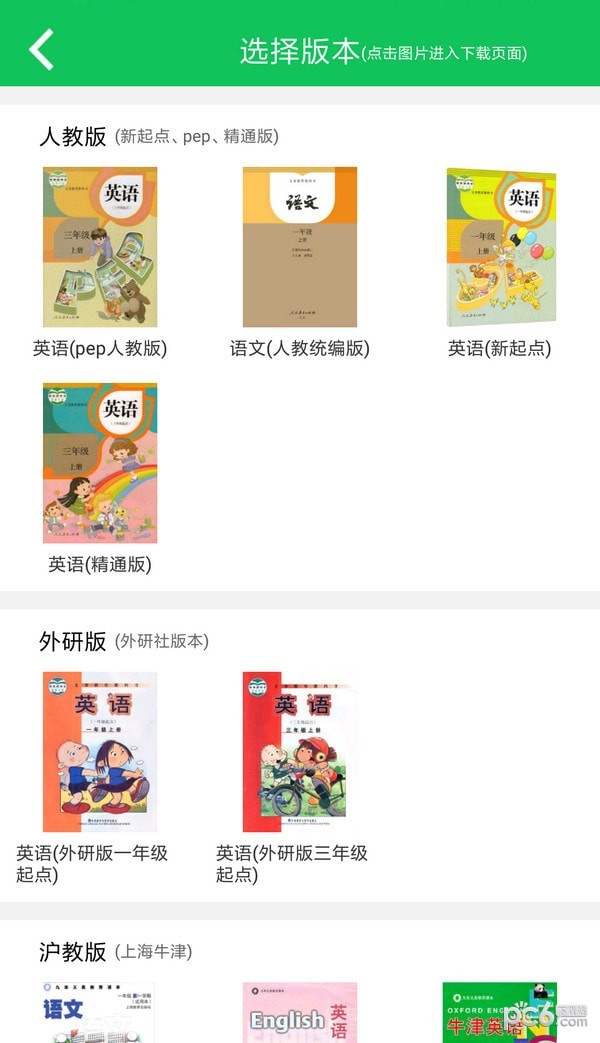Open the 英语(pep人教版) textbook cover

coord(100,247)
